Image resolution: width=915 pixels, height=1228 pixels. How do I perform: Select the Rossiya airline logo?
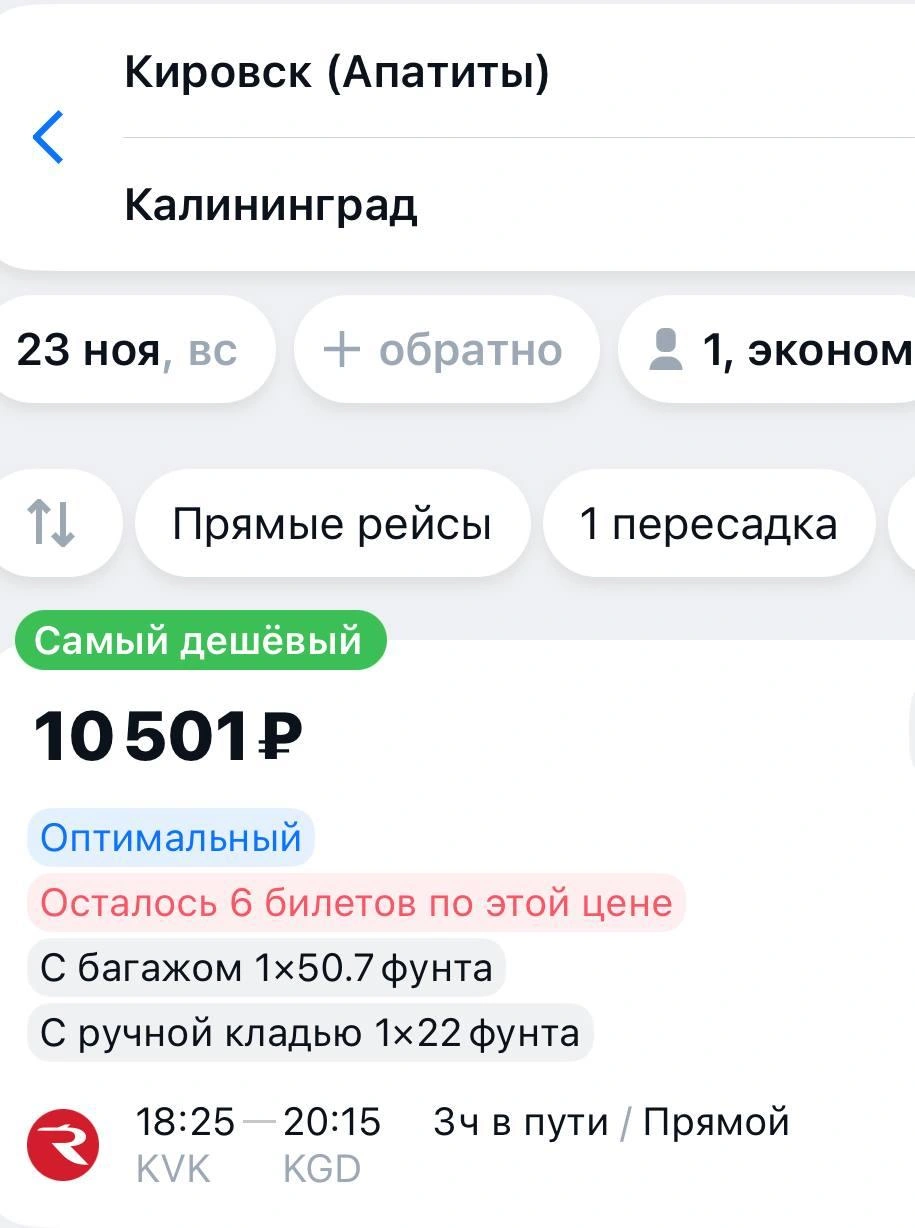pyautogui.click(x=62, y=1143)
